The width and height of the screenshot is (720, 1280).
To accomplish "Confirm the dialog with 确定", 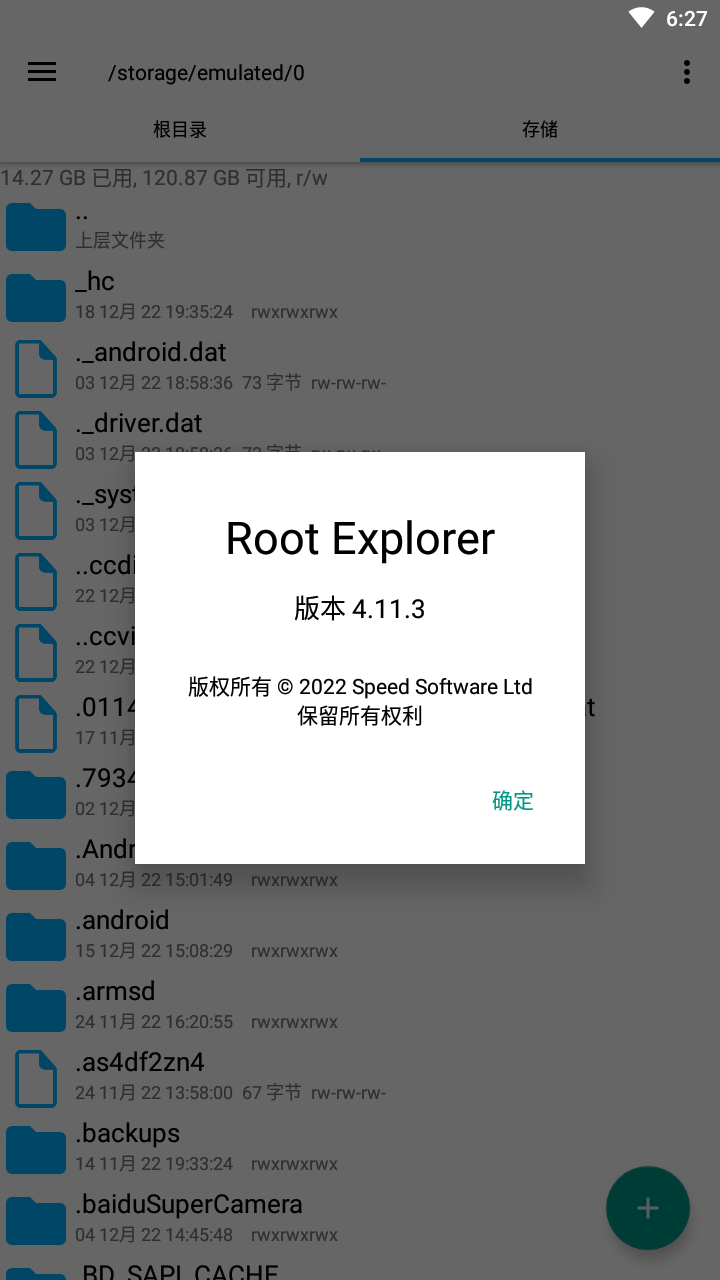I will pyautogui.click(x=513, y=800).
